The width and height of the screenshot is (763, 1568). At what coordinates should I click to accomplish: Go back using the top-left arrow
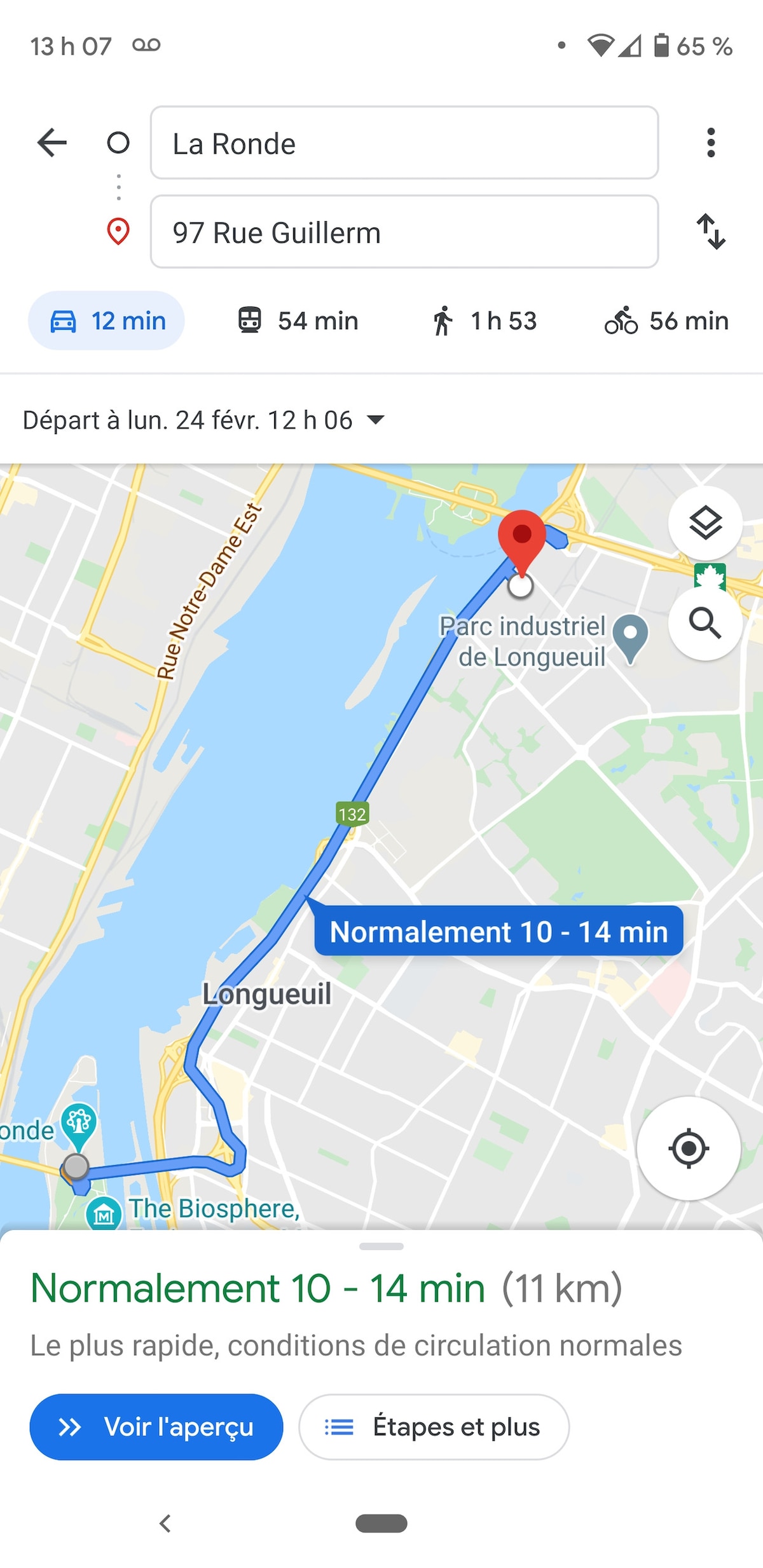[52, 142]
